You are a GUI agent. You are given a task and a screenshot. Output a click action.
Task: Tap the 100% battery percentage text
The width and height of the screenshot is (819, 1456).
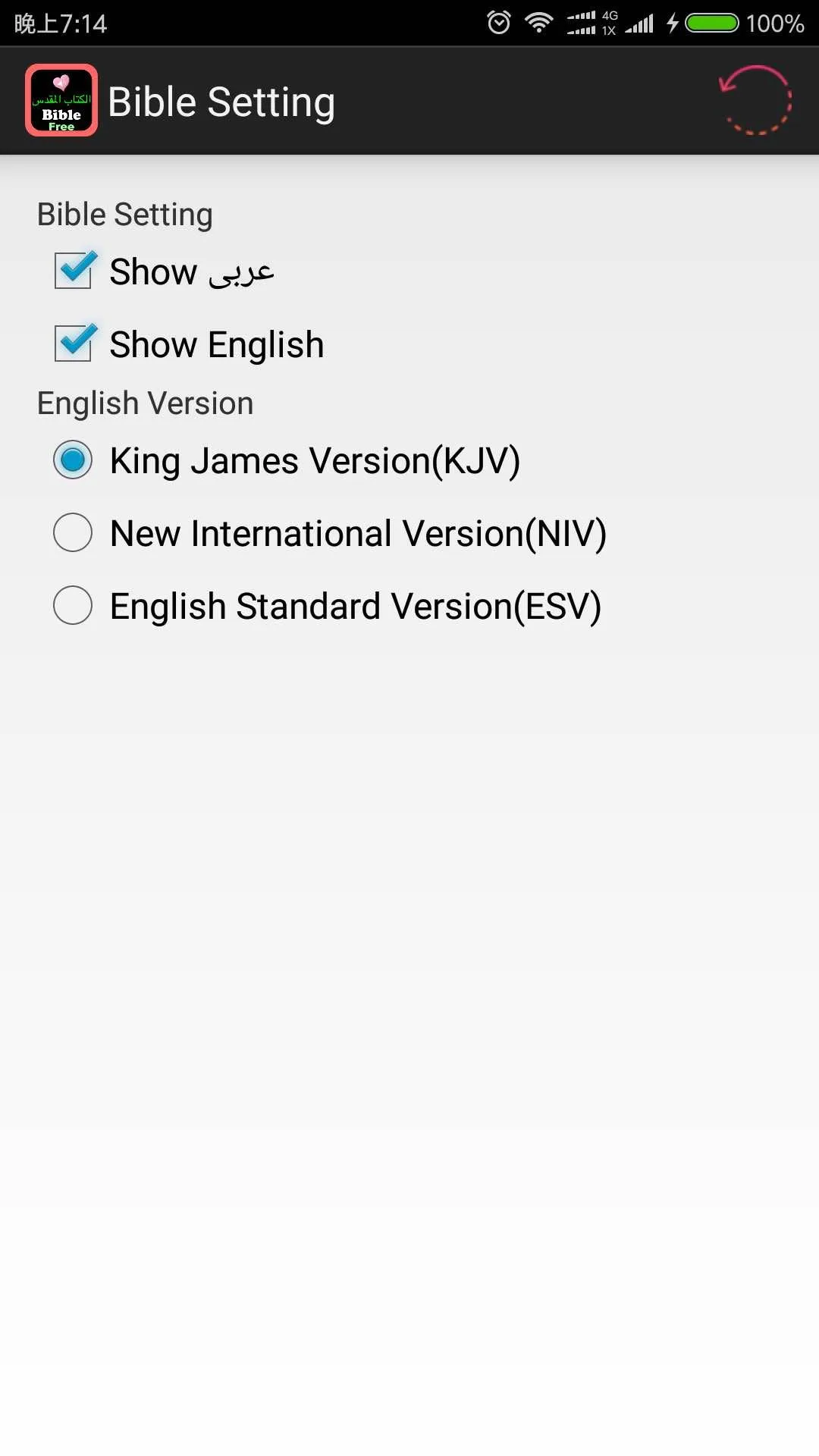coord(775,22)
